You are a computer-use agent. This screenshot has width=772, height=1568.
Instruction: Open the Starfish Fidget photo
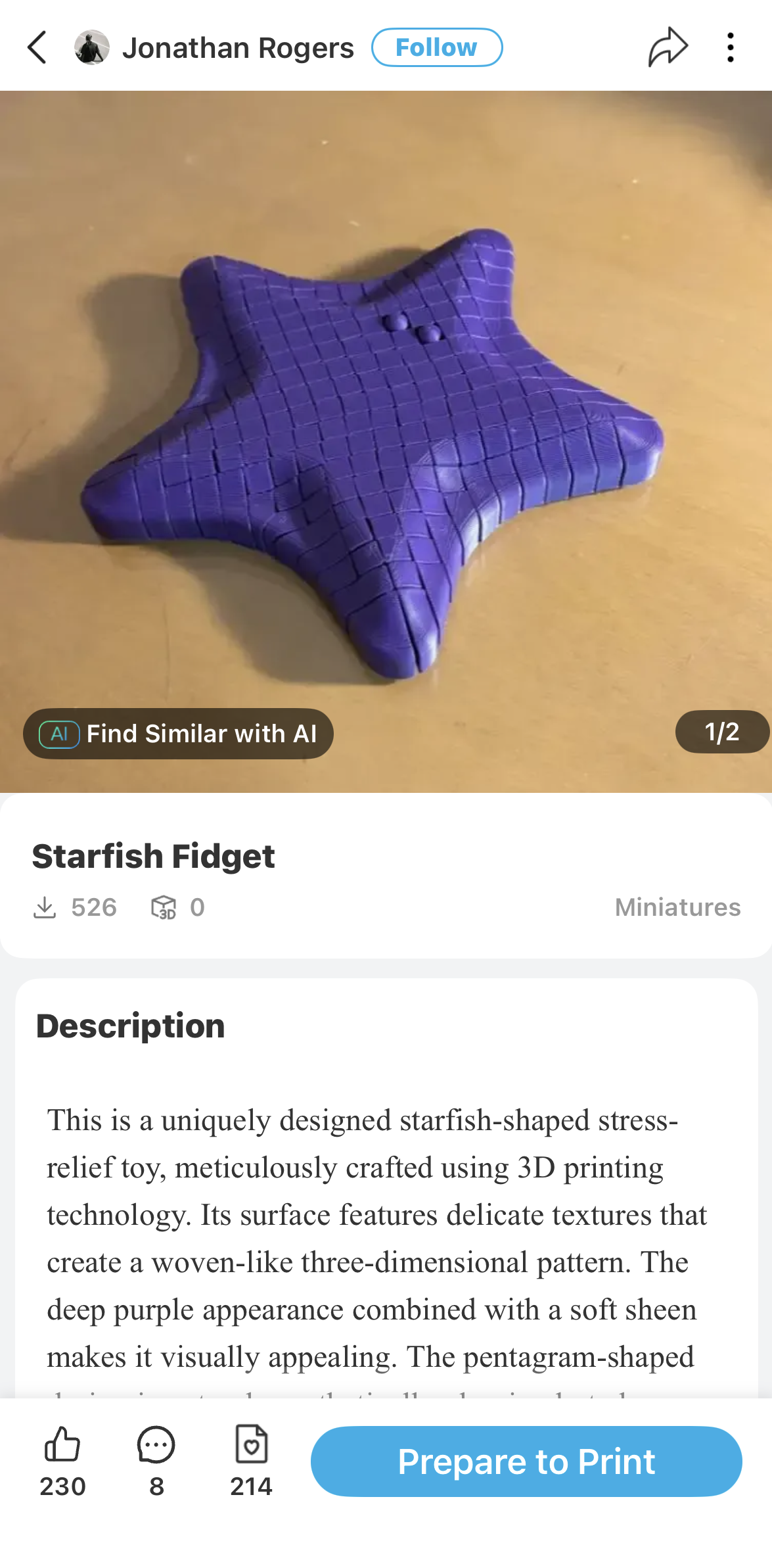tap(386, 441)
